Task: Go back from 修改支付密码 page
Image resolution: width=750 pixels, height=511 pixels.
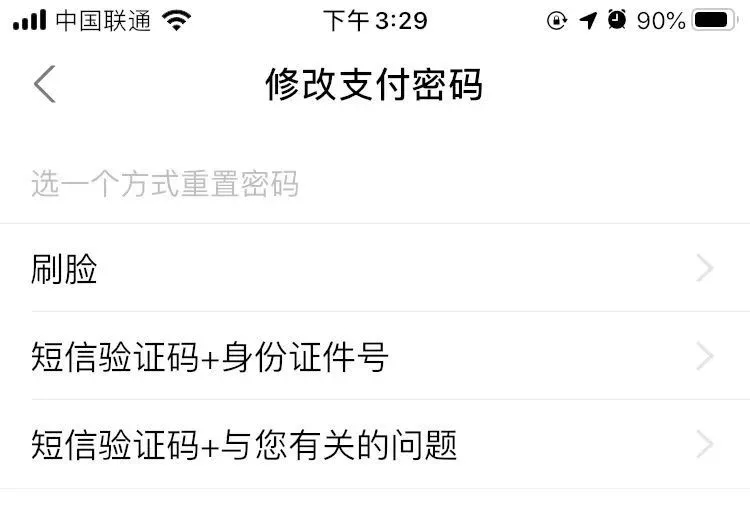Action: pos(44,85)
